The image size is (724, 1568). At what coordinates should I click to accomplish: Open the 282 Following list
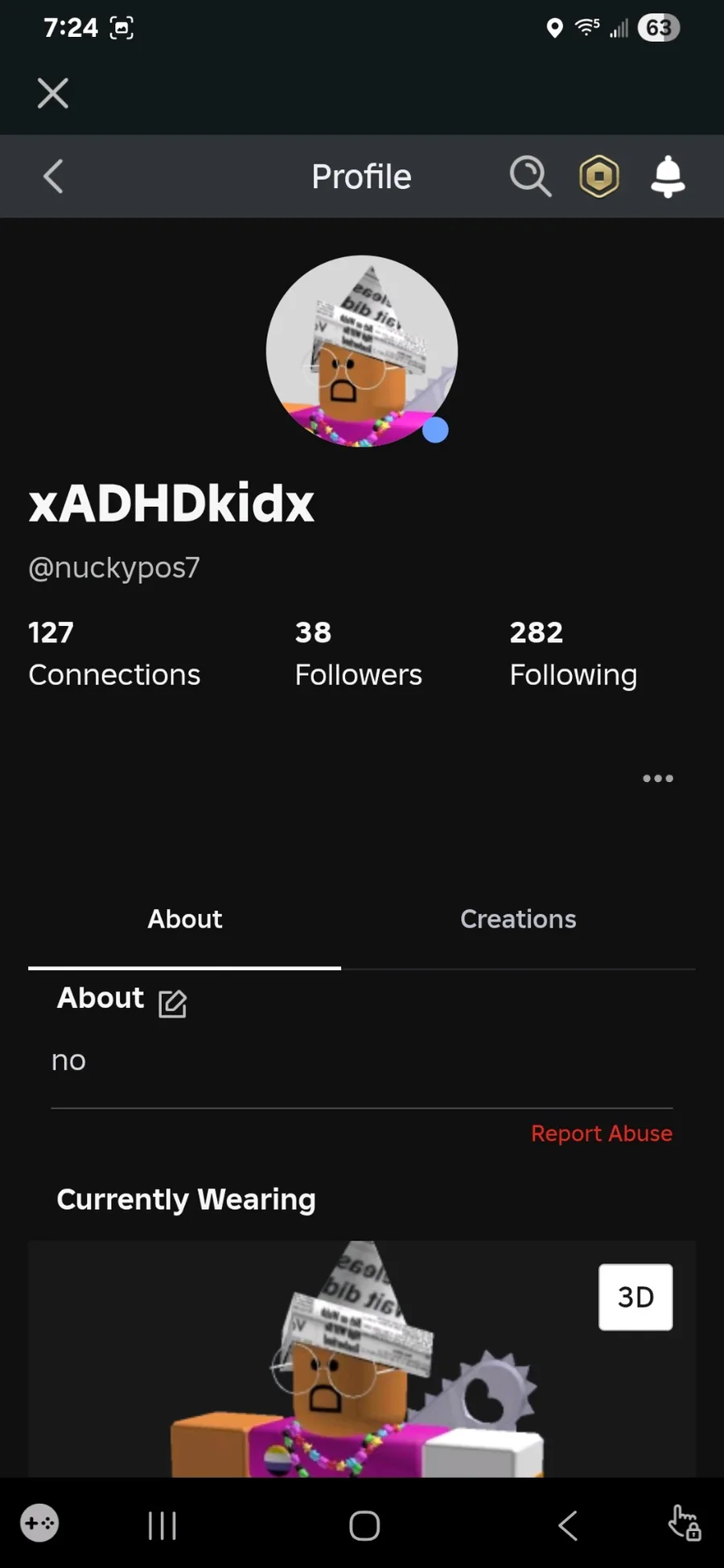coord(573,653)
